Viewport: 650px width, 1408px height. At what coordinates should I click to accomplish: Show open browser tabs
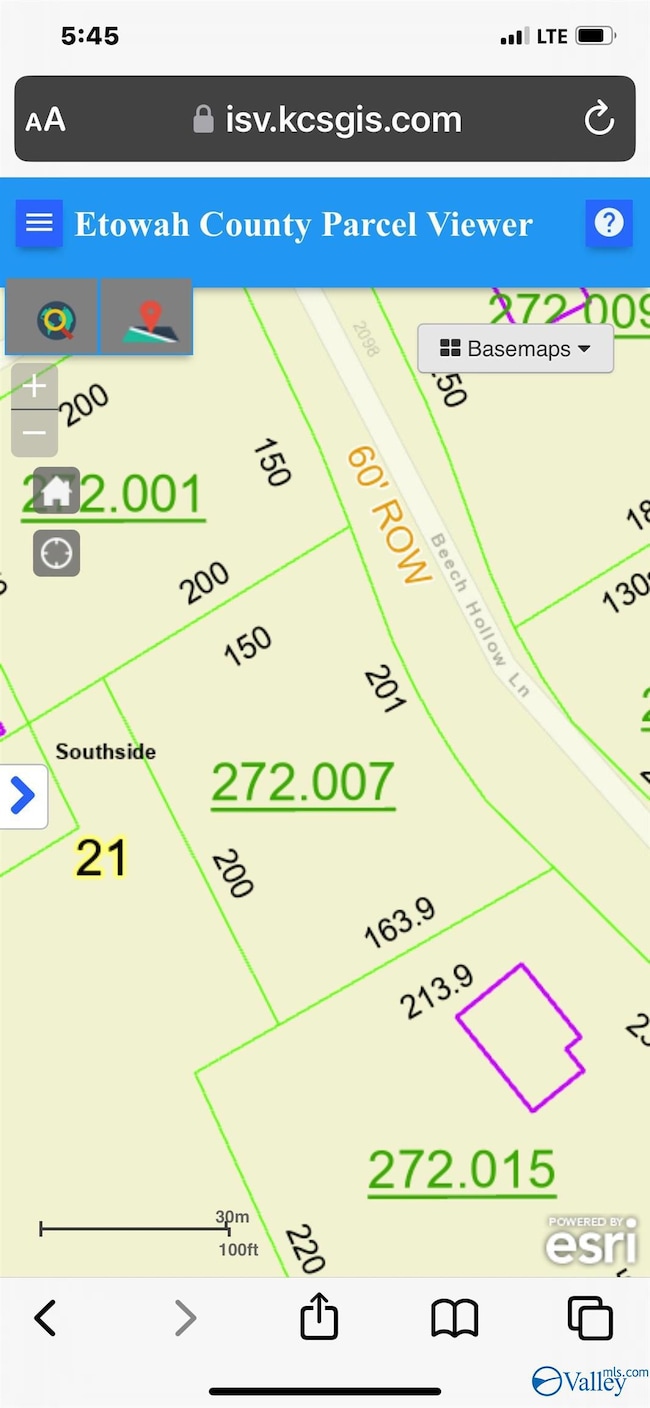tap(590, 1318)
